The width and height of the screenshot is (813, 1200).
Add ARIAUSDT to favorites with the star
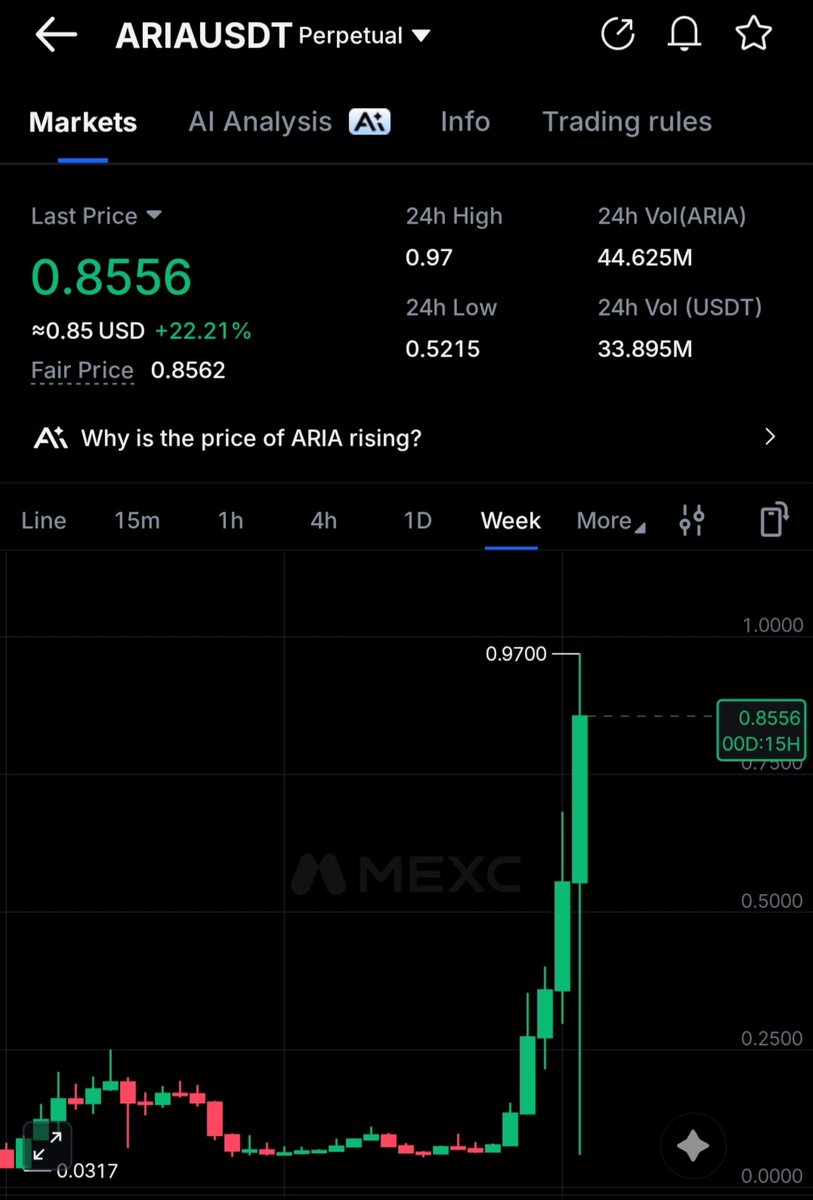[753, 35]
